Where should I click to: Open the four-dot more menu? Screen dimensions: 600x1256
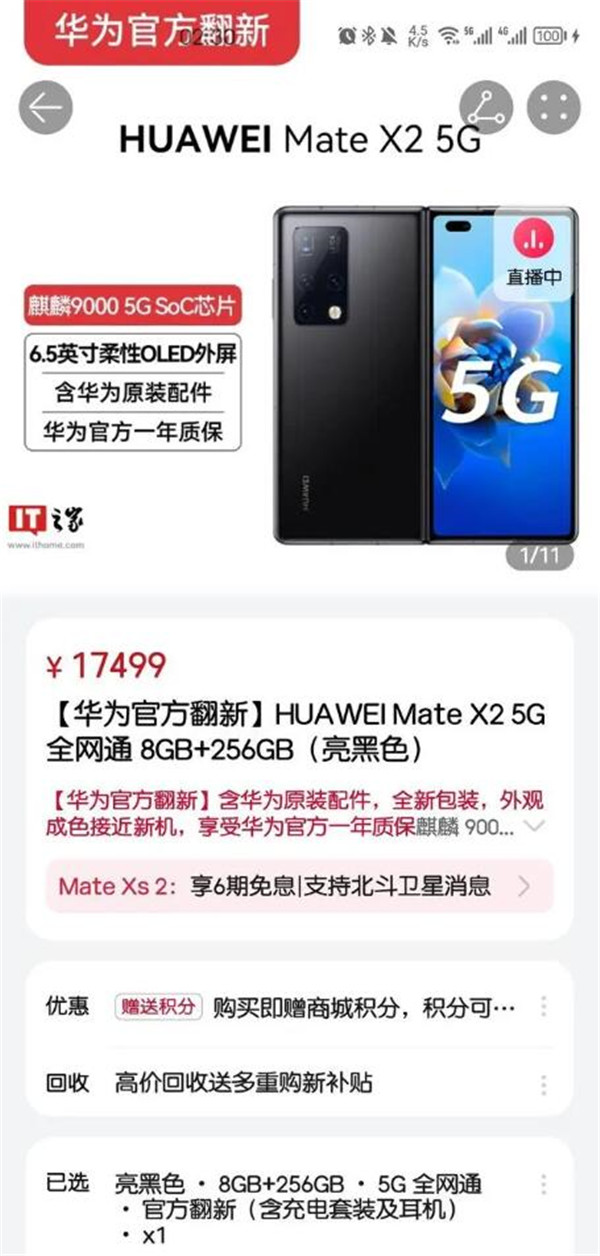coord(553,105)
